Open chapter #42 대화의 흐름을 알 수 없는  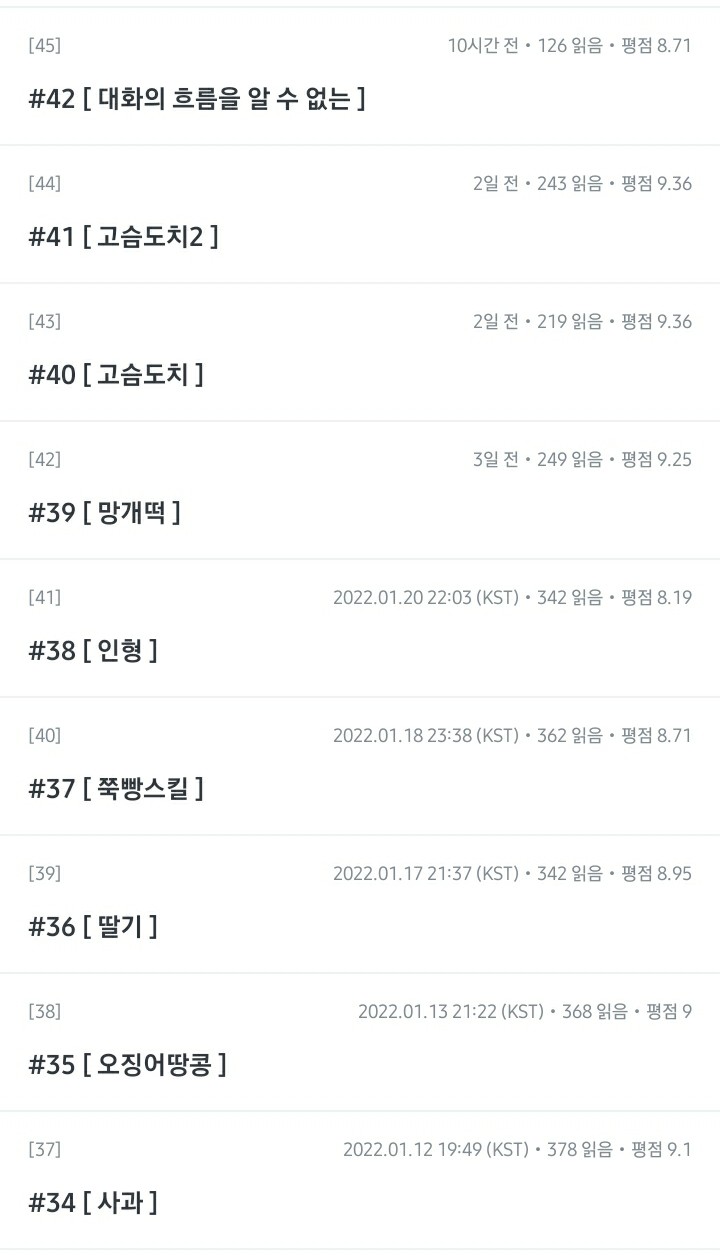(197, 99)
